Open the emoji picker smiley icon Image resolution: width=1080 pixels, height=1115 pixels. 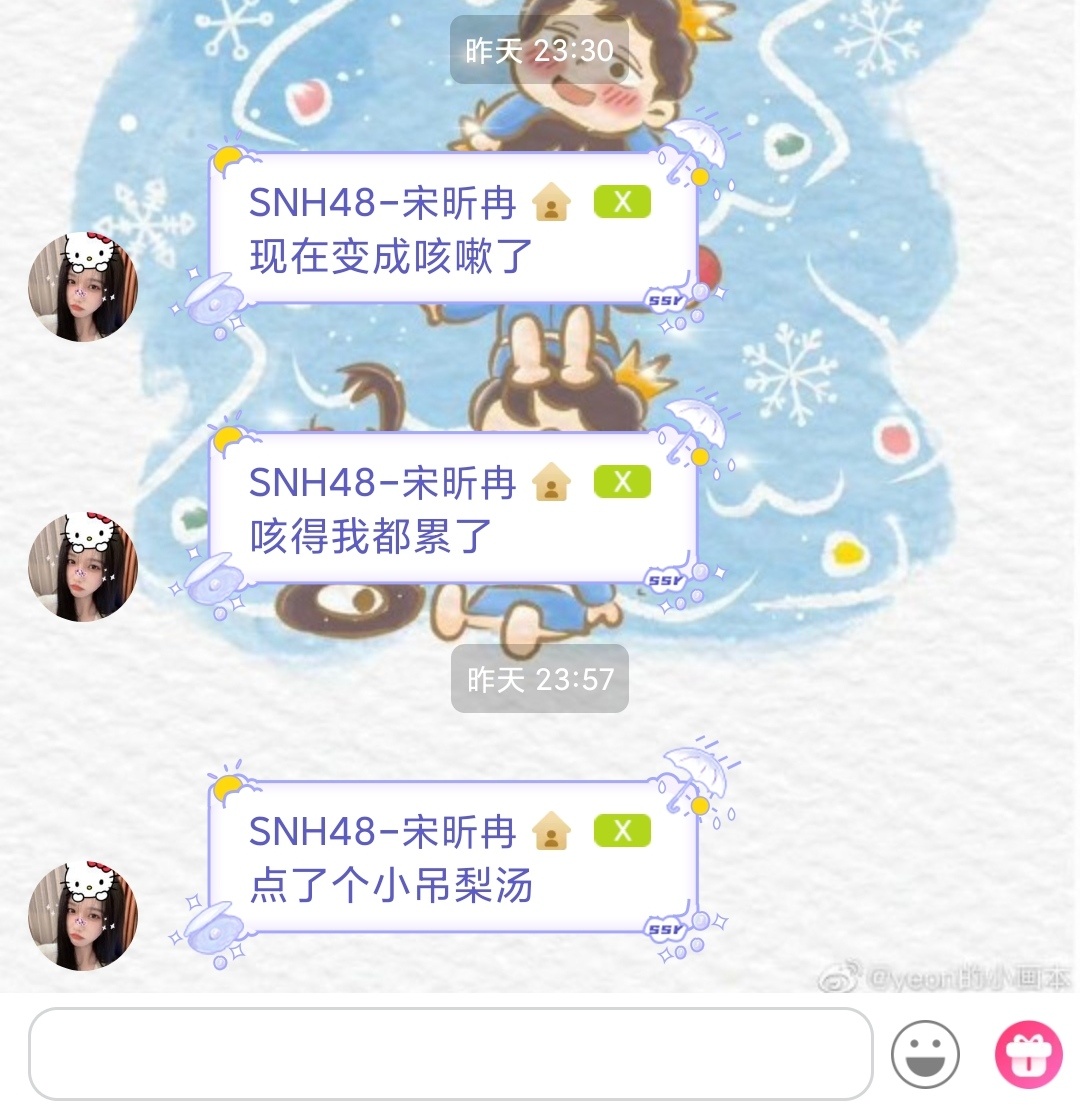925,1054
